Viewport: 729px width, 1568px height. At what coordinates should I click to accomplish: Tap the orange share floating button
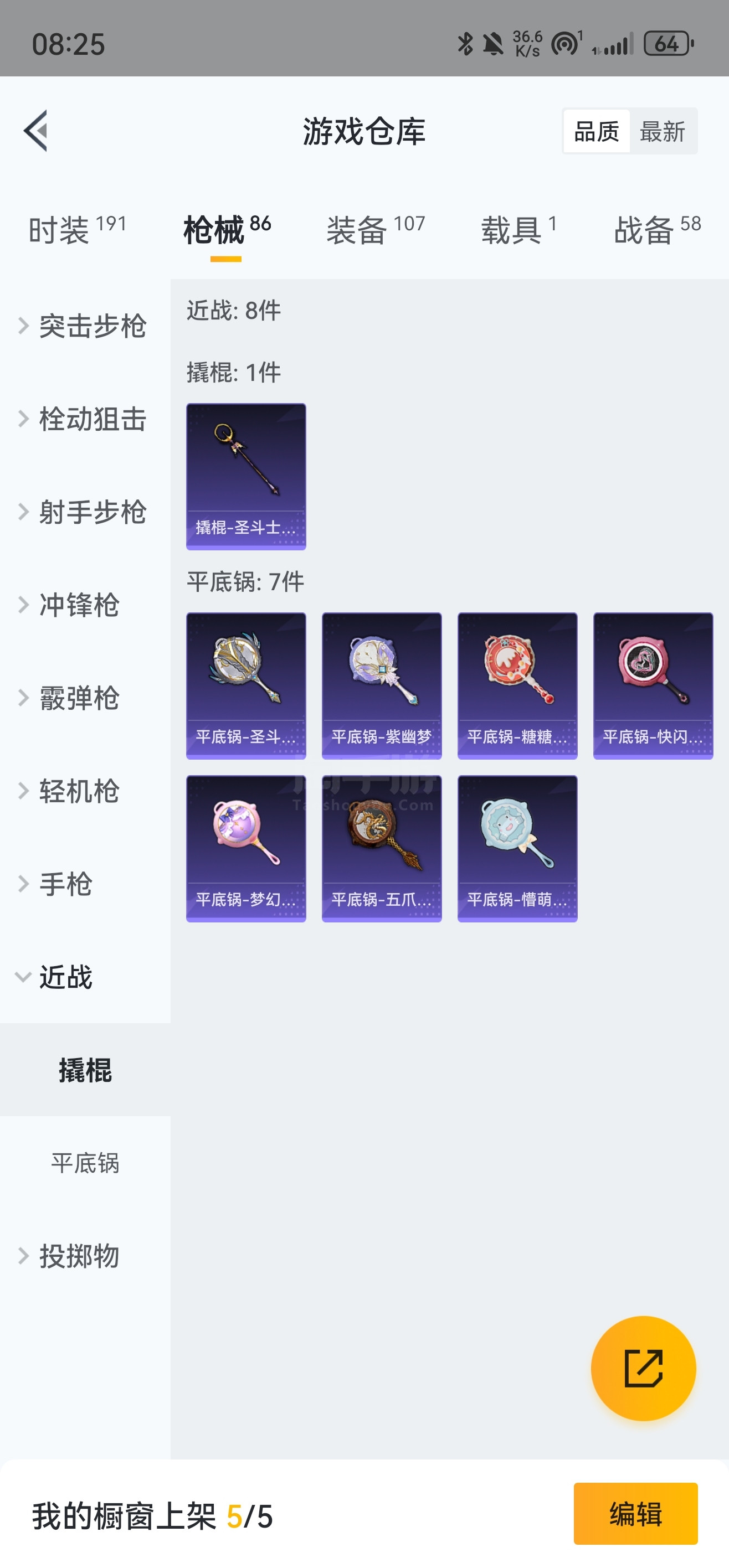[x=643, y=1368]
